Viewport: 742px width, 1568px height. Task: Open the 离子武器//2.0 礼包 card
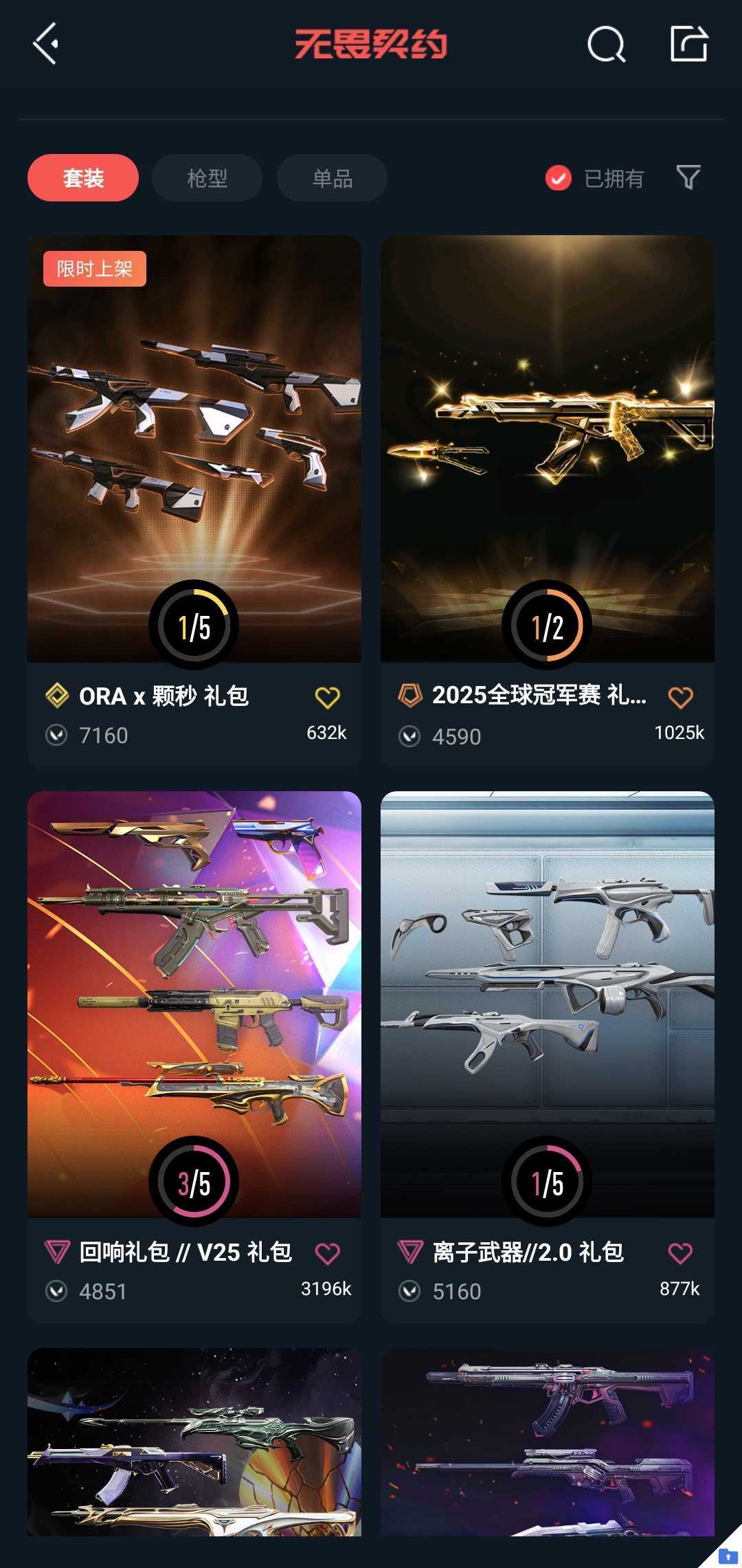[548, 1004]
